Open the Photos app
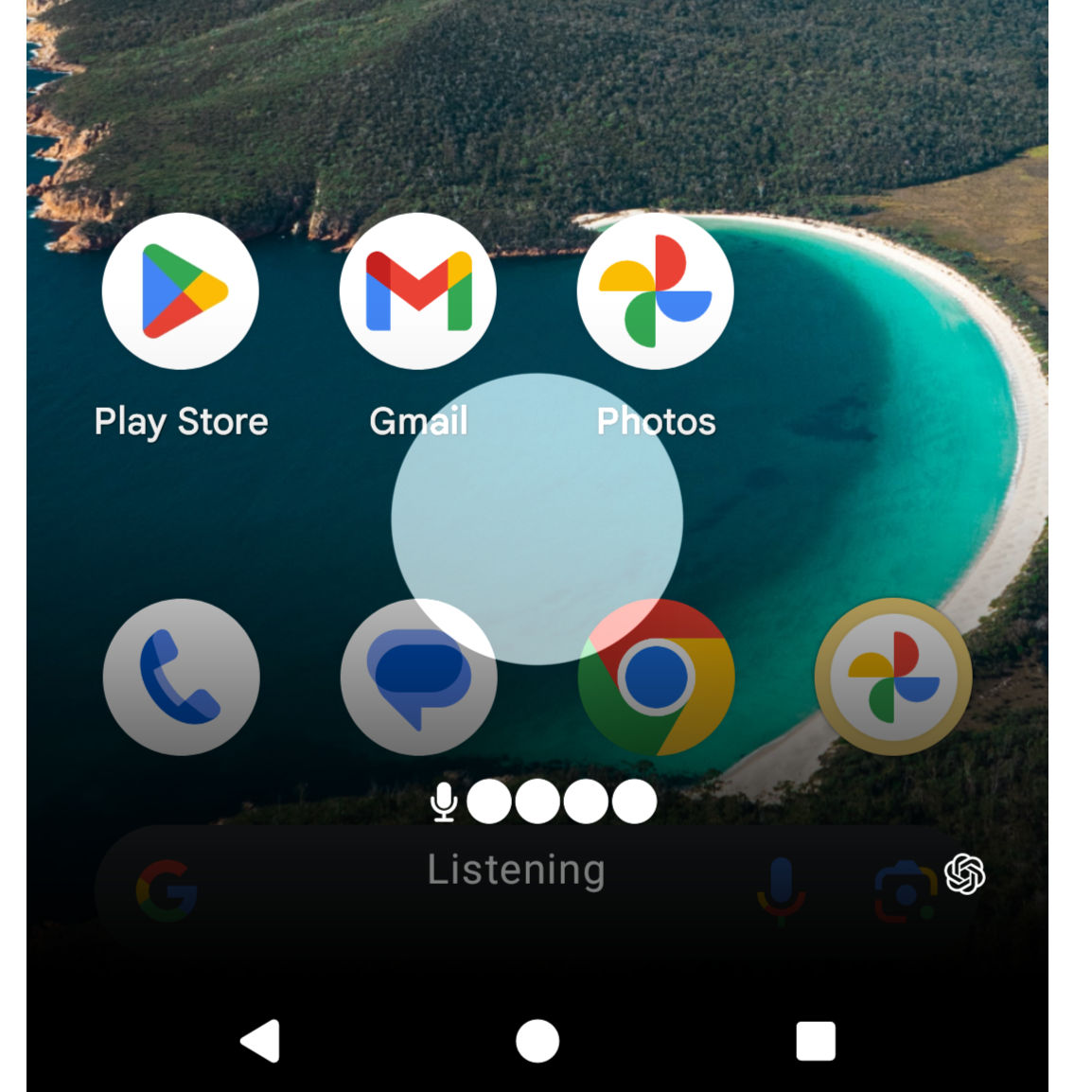This screenshot has height=1092, width=1092. click(x=656, y=291)
